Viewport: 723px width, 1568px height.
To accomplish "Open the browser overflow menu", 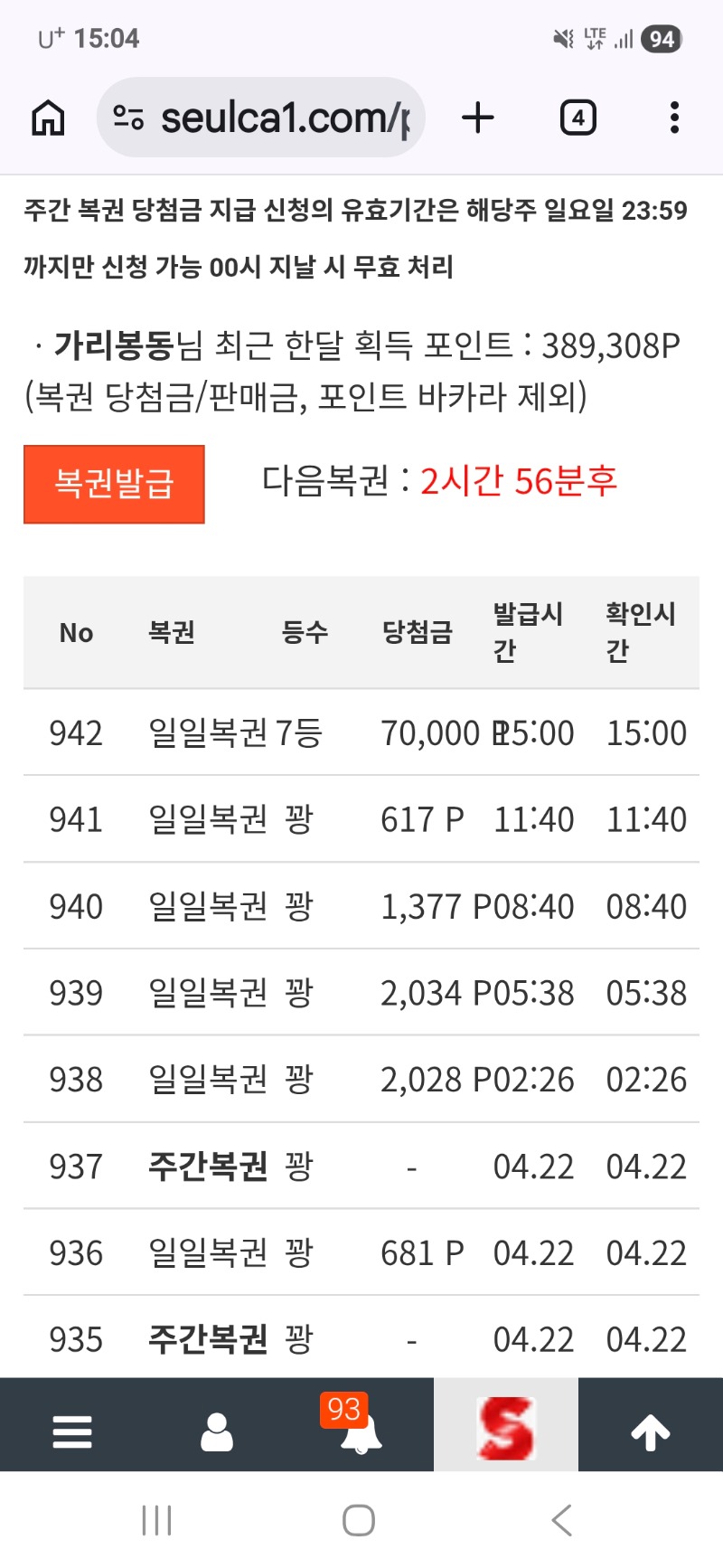I will tap(674, 118).
